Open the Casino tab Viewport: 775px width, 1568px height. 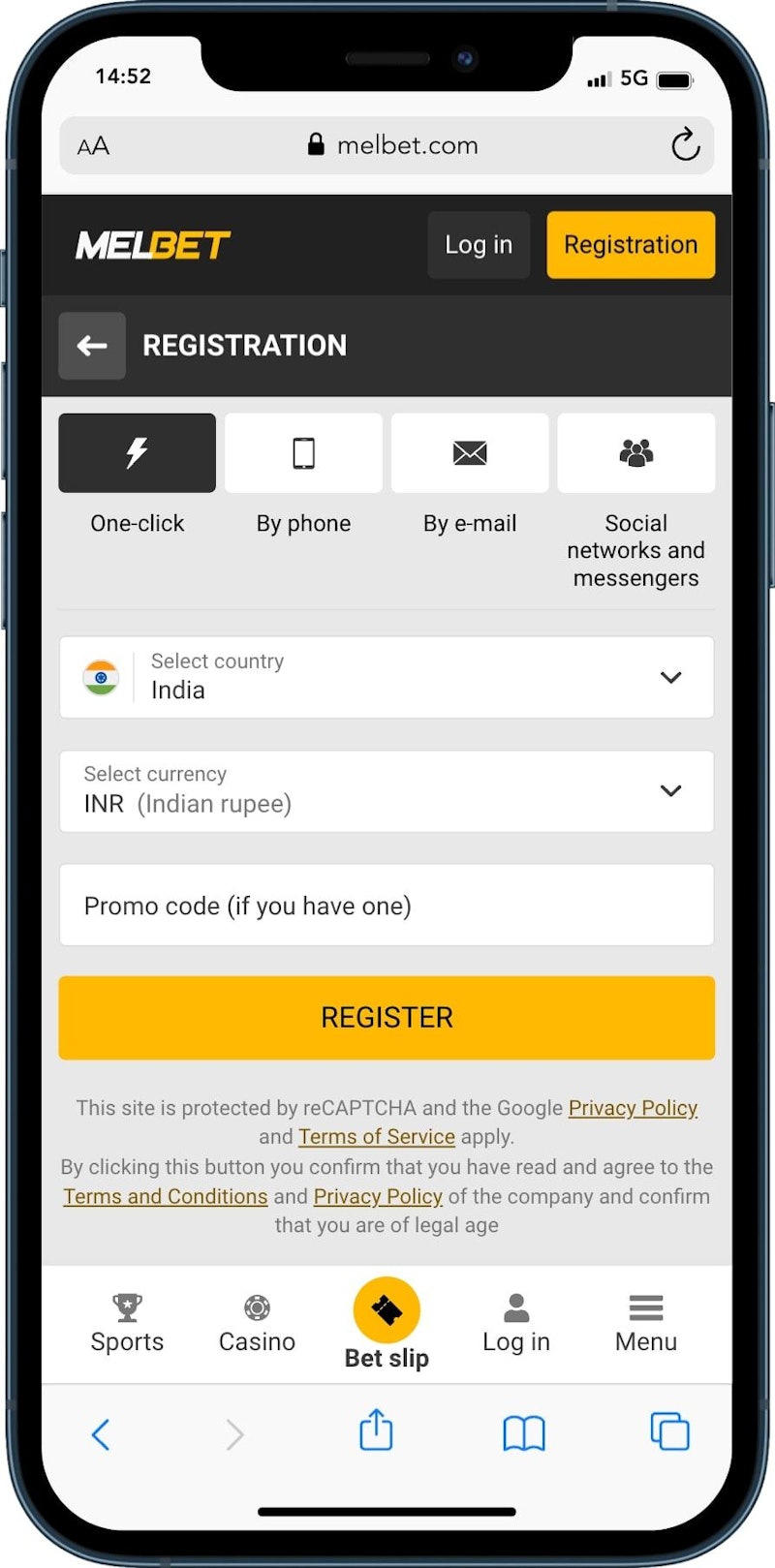tap(257, 1323)
